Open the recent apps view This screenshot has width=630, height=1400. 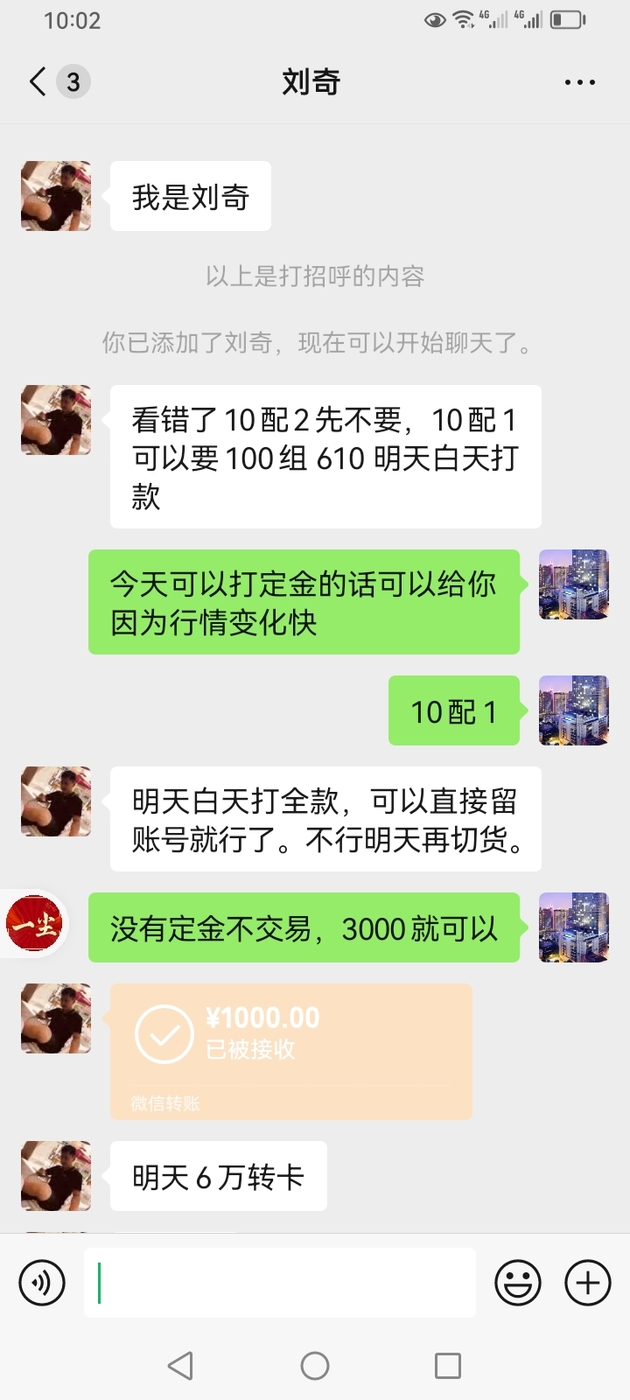click(448, 1365)
